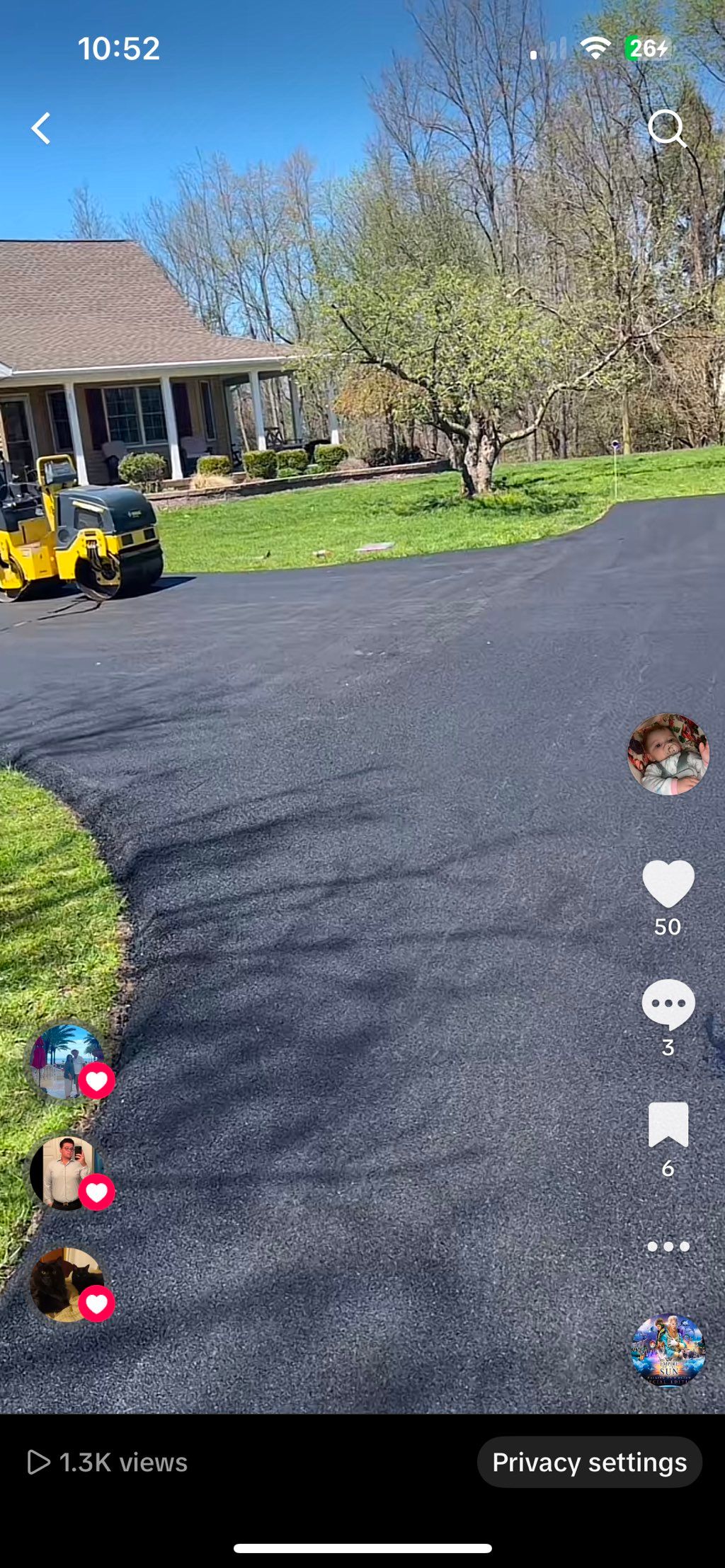Open Privacy settings

click(x=589, y=1462)
